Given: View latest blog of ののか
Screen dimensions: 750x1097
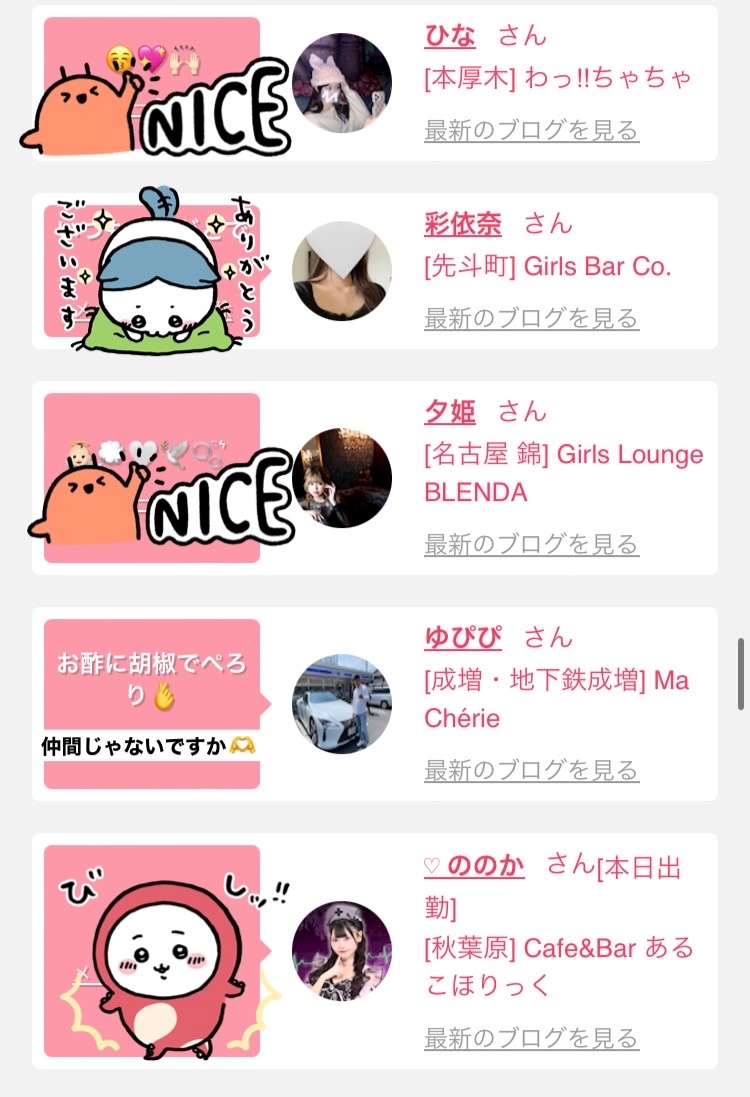Looking at the screenshot, I should (531, 1038).
